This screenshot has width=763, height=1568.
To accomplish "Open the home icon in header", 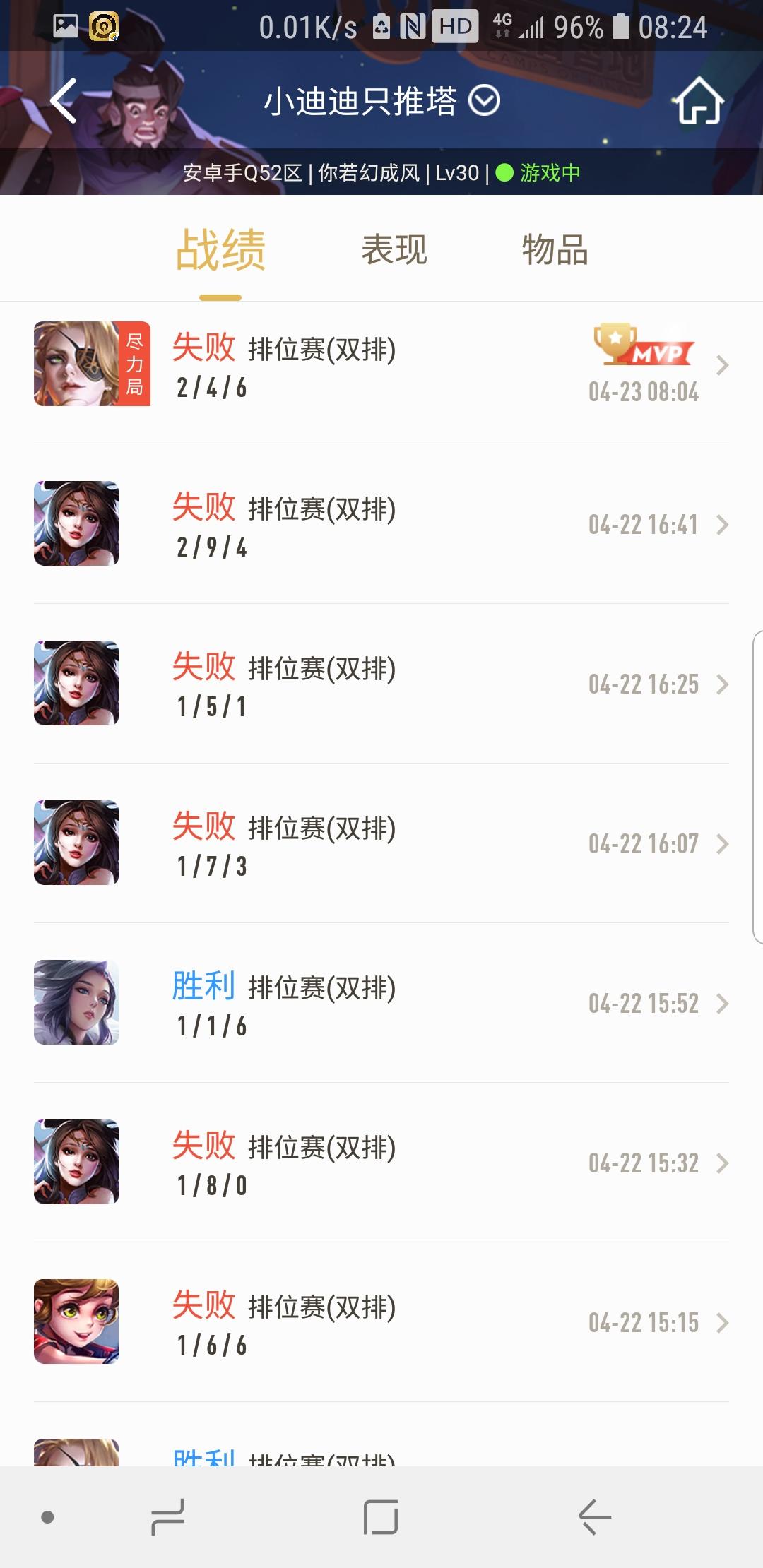I will [697, 101].
